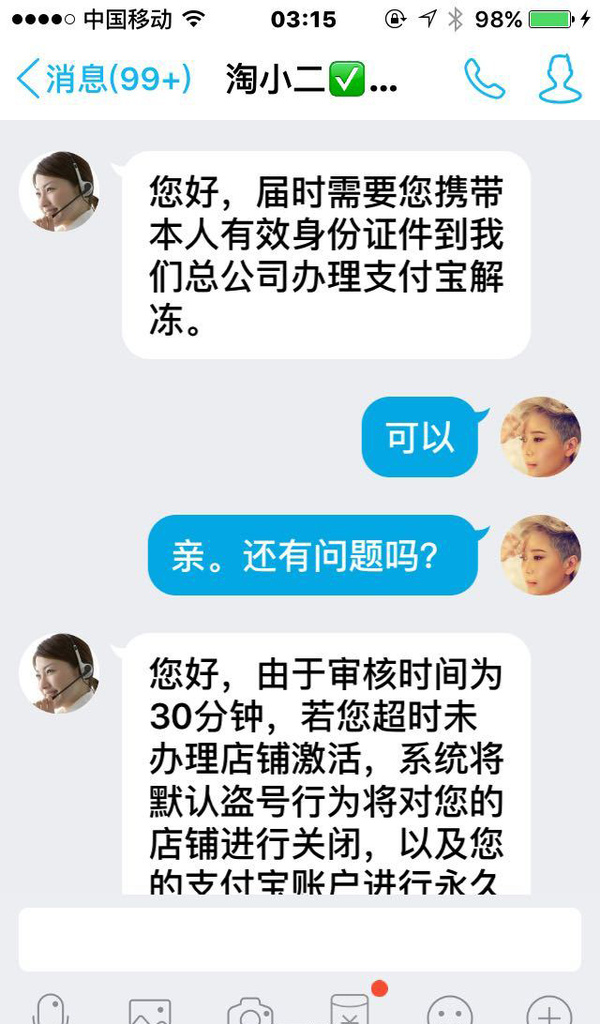Tap my avatar next to 亲。还有问题吗?
This screenshot has height=1024, width=600.
[x=540, y=555]
